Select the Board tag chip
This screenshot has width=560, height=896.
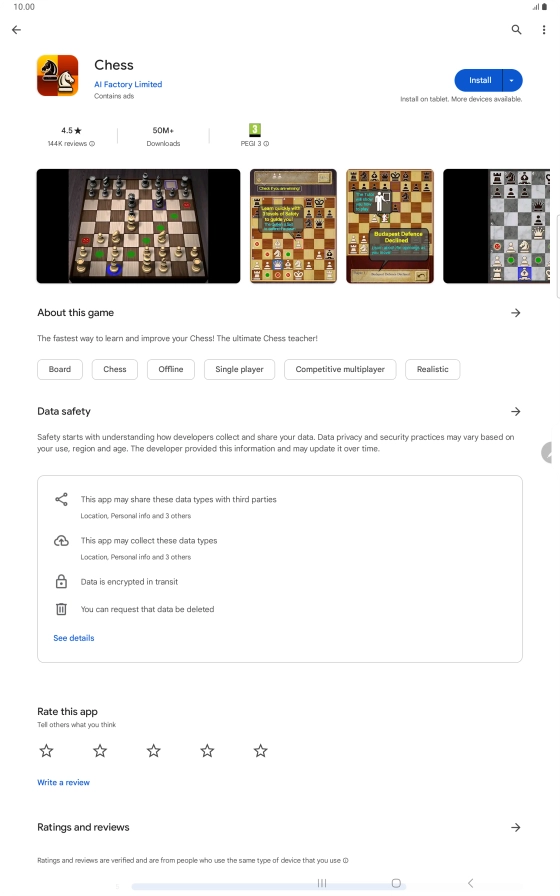[x=60, y=369]
